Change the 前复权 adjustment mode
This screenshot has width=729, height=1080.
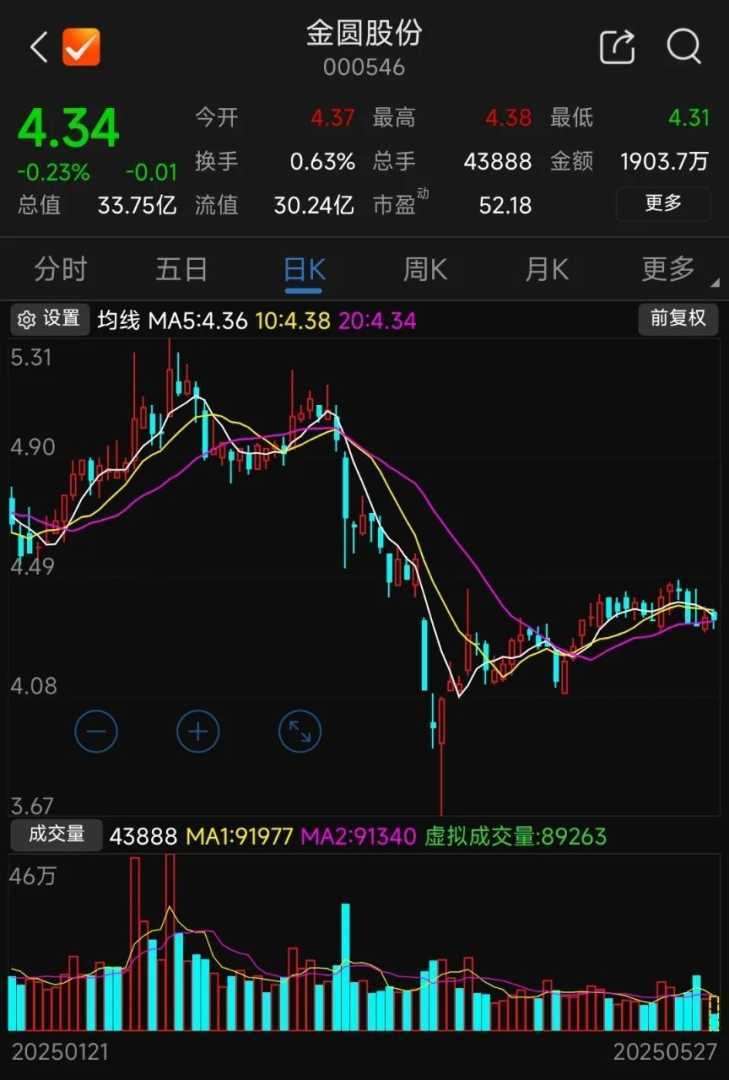click(678, 319)
